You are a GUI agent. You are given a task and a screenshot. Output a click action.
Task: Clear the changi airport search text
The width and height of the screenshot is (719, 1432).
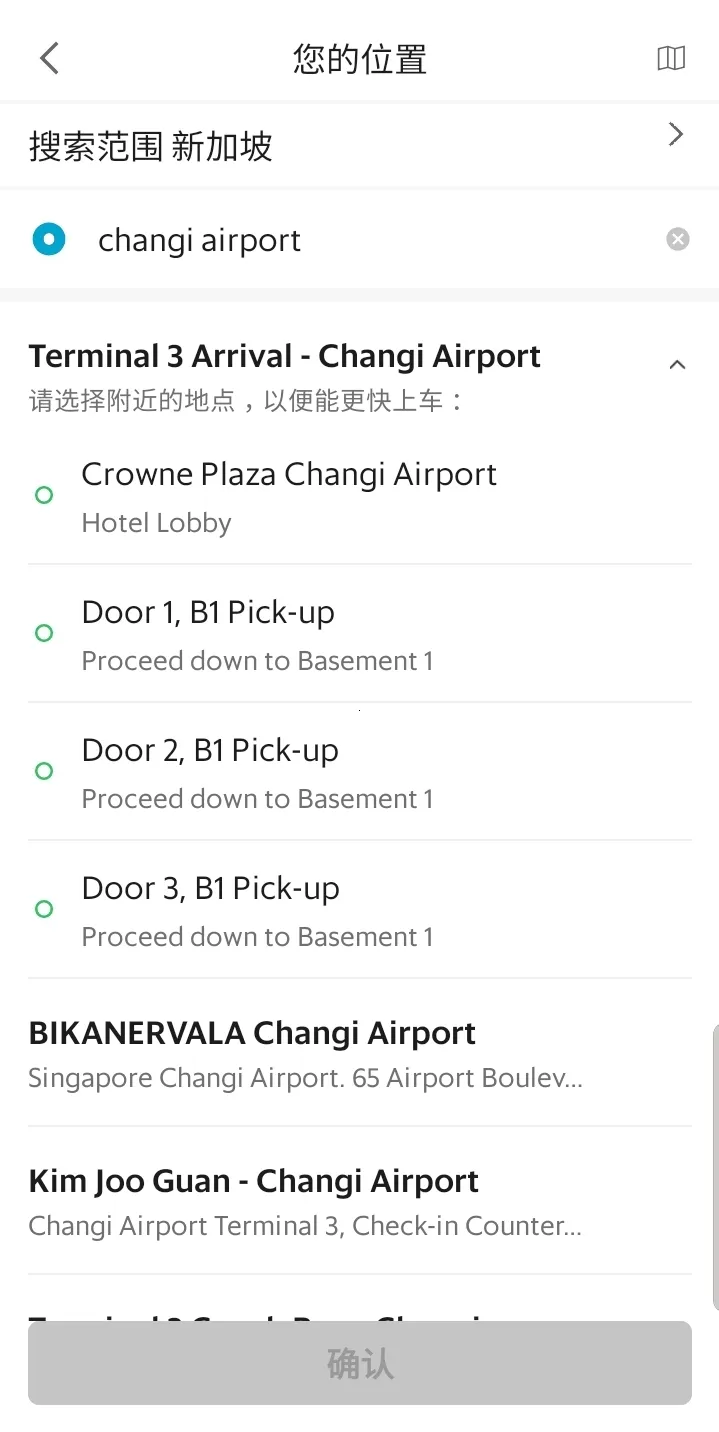[x=678, y=239]
